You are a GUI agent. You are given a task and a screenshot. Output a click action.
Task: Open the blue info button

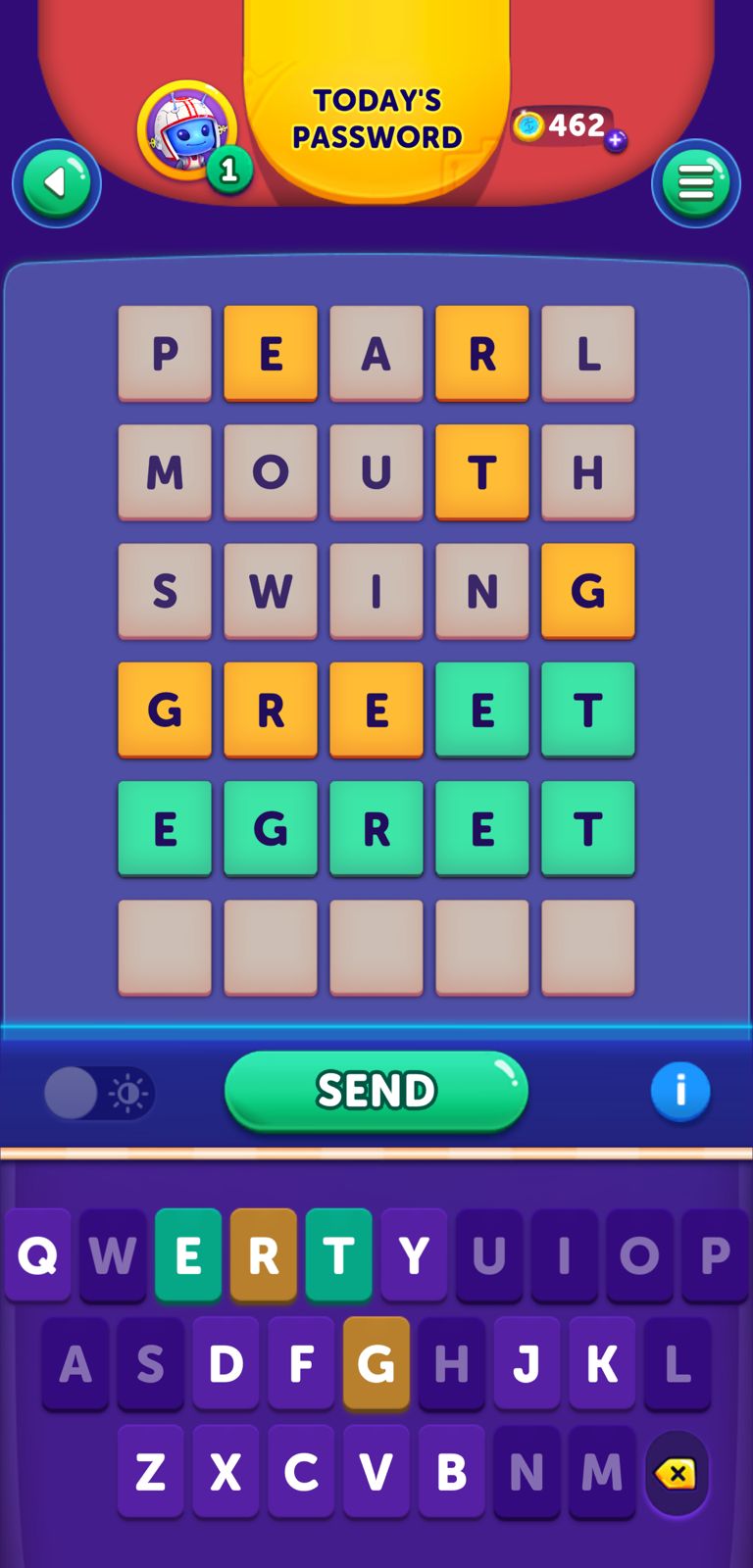[x=679, y=1091]
